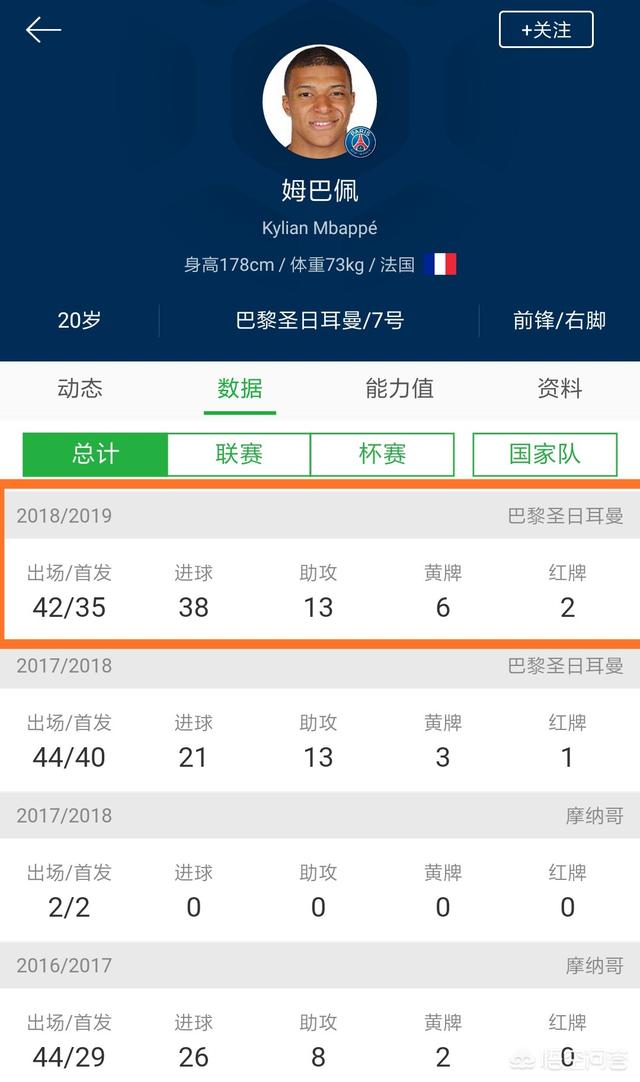Follow Mbappé with the +关注 button

[x=546, y=30]
